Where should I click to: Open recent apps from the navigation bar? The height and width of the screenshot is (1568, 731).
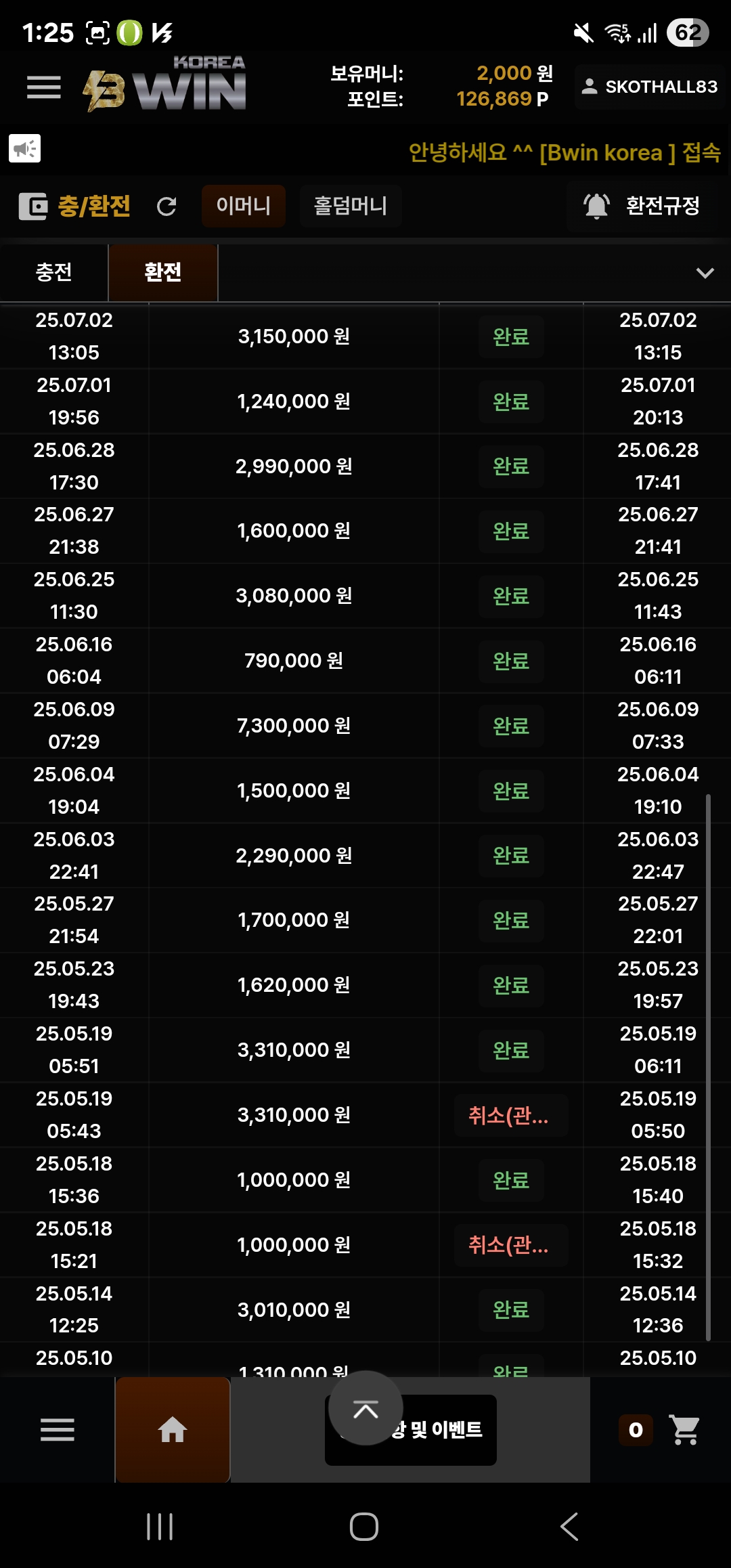pos(160,1527)
